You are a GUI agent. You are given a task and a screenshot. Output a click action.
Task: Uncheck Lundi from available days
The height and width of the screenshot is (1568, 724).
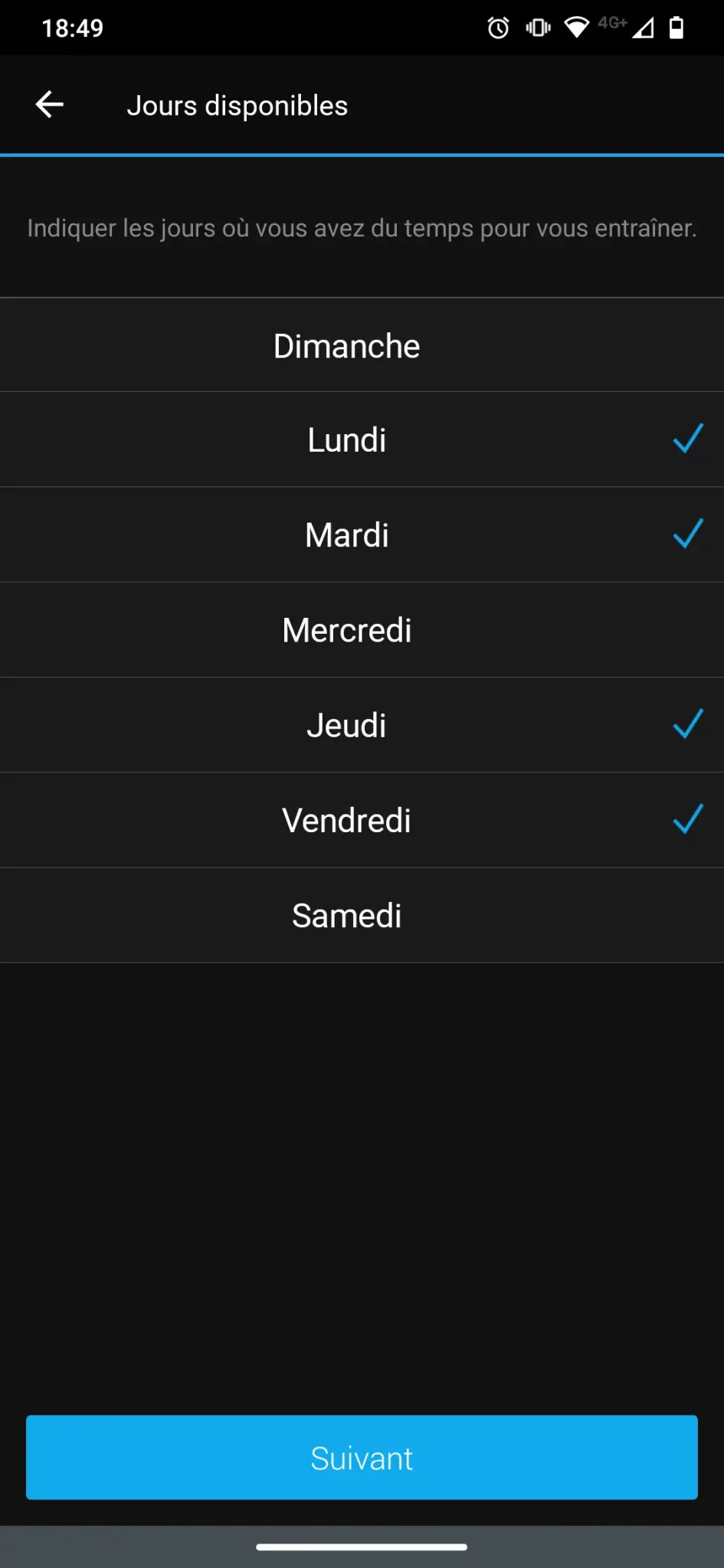coord(362,440)
